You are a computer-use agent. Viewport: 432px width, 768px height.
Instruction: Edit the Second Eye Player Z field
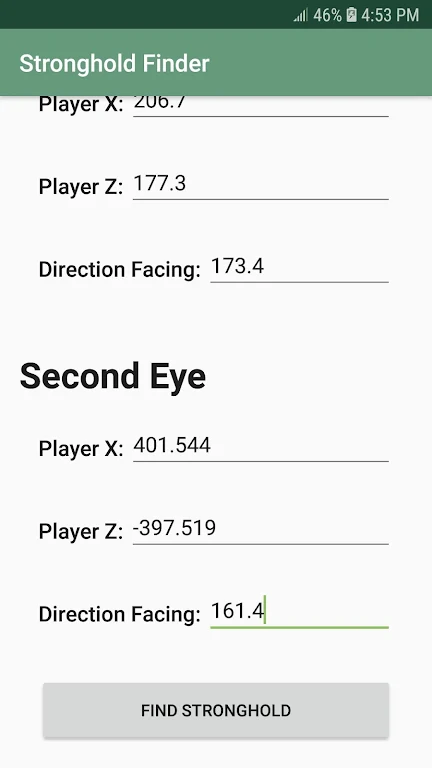pyautogui.click(x=261, y=529)
